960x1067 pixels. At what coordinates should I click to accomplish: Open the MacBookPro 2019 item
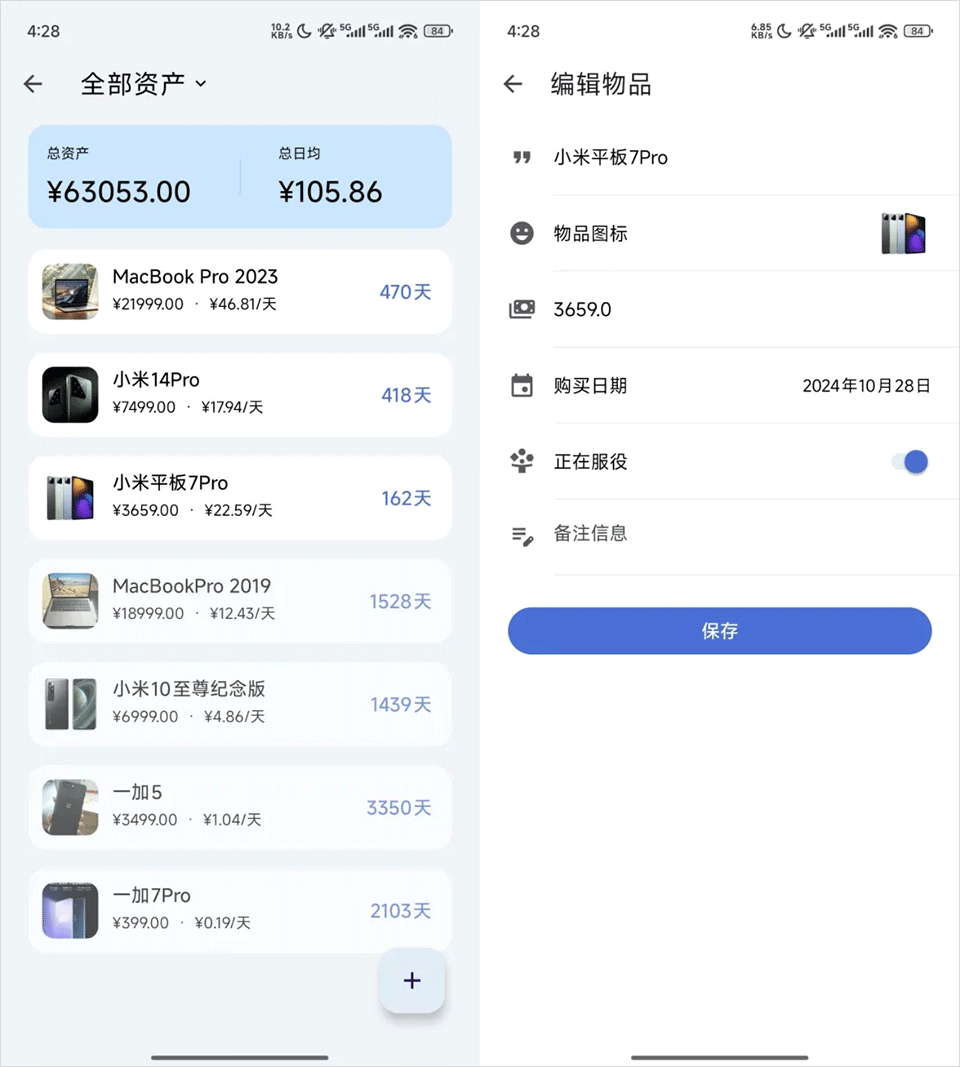240,601
